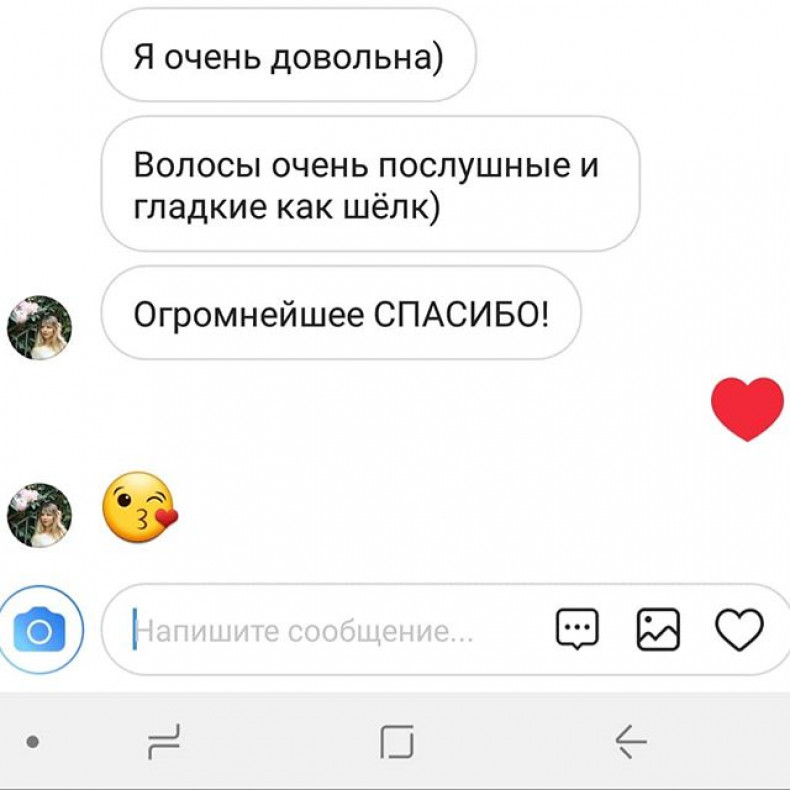Open sender's profile picture beside 'Огромнейшее СПАСИБО!'
This screenshot has width=790, height=790.
40,328
